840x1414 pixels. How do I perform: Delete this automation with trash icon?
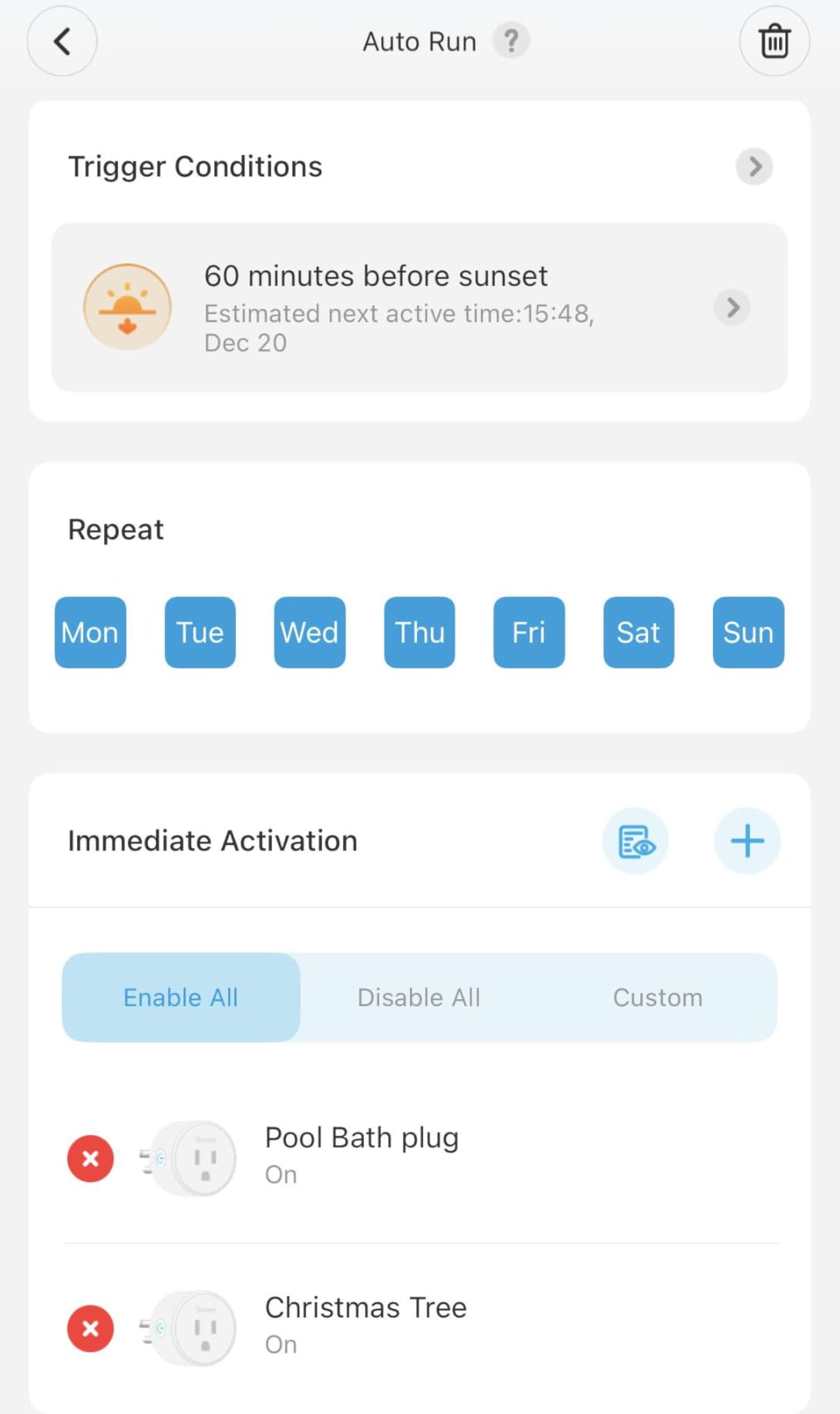[774, 42]
